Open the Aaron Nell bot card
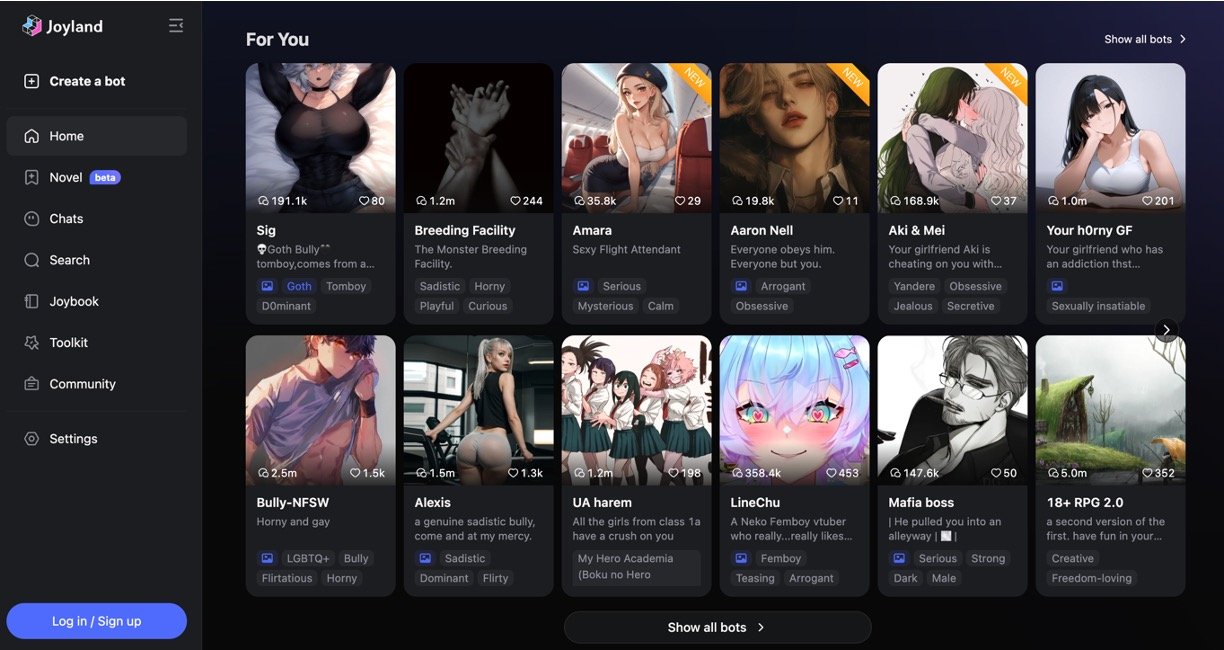Image resolution: width=1224 pixels, height=650 pixels. click(794, 138)
